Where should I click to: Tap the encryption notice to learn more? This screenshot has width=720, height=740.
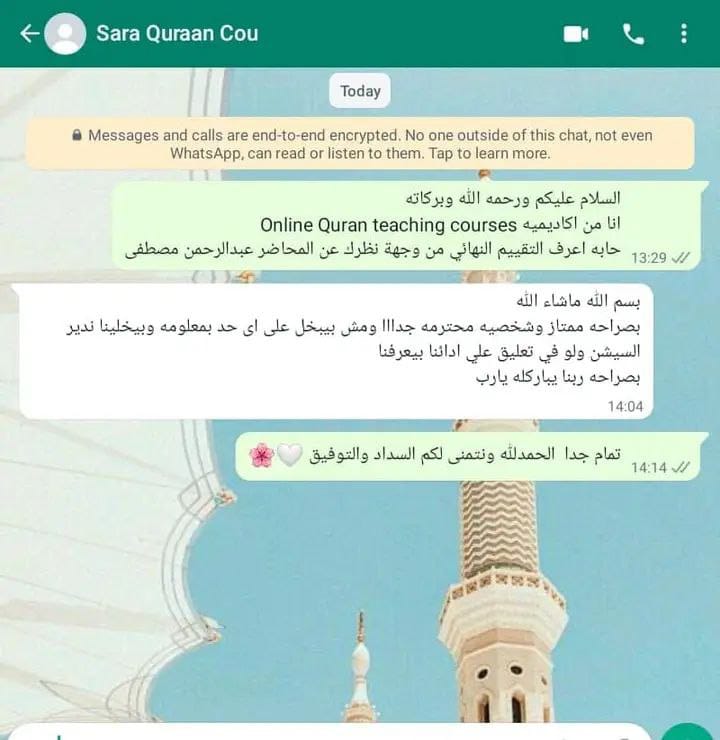360,144
